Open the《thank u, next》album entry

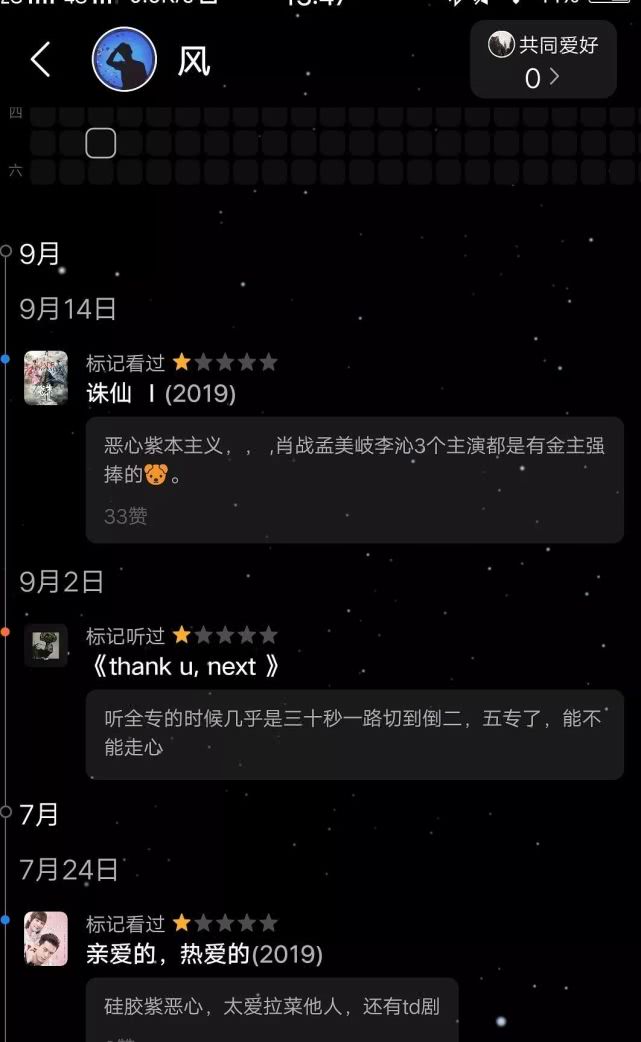click(x=184, y=667)
